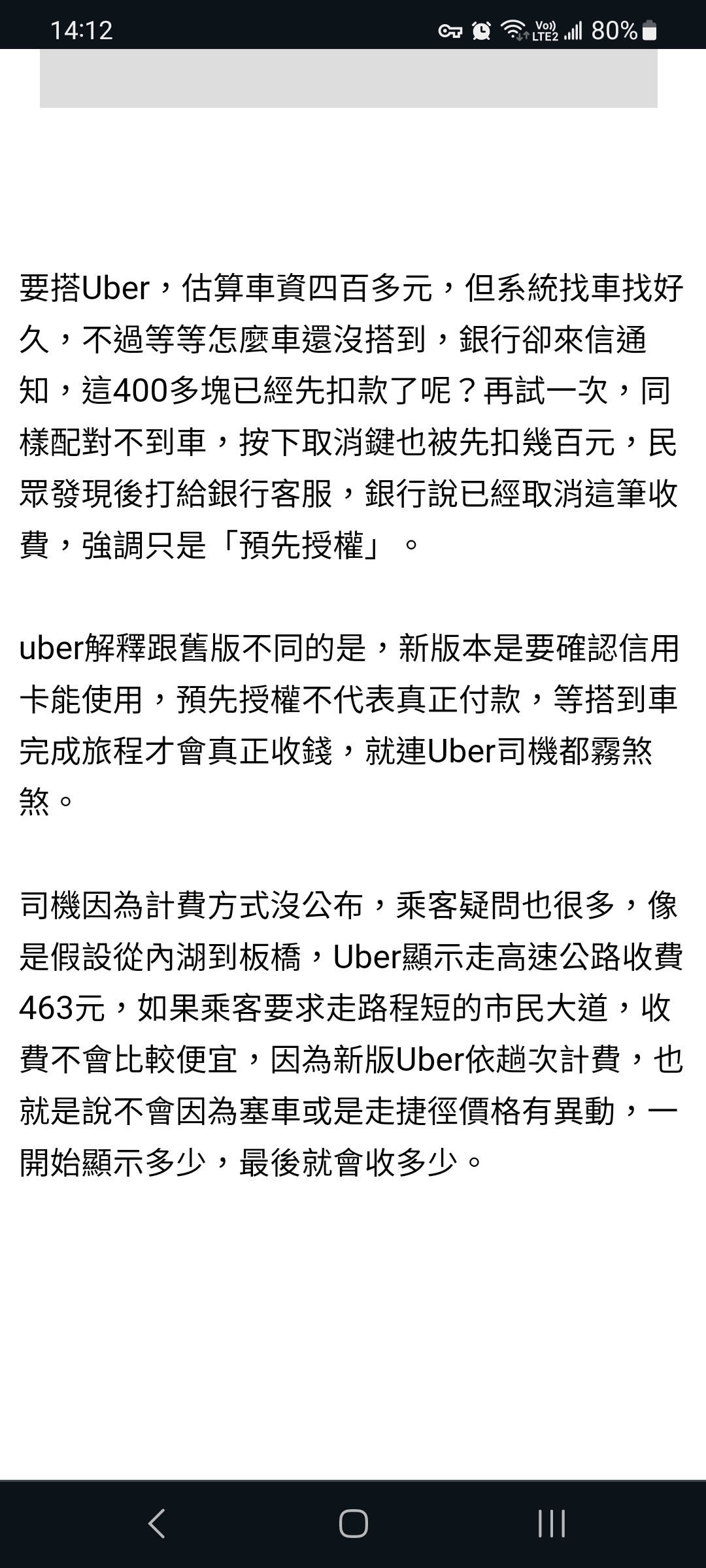
Task: Go back using the system back button
Action: (x=156, y=1524)
